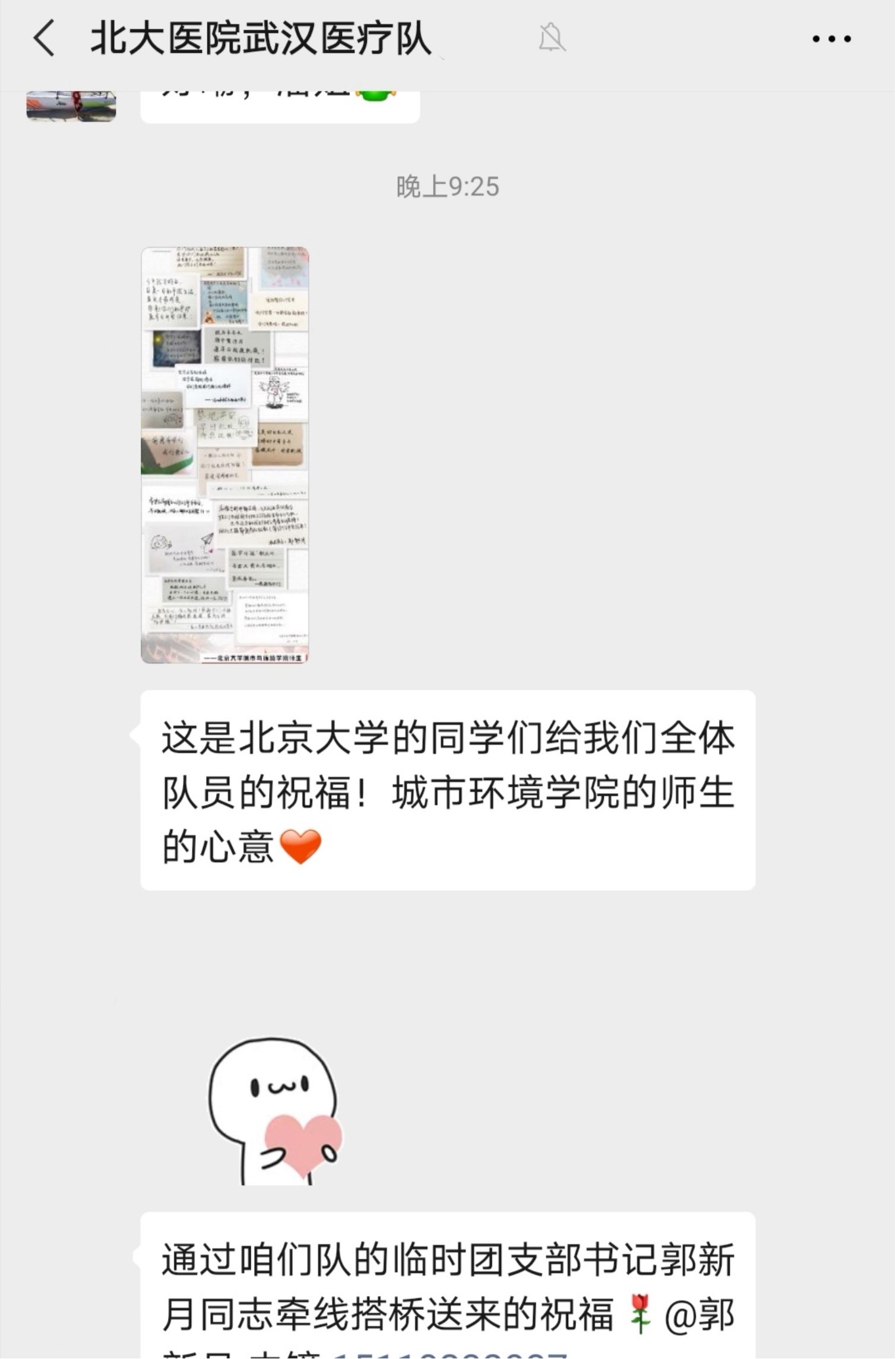The width and height of the screenshot is (896, 1359).
Task: Open the three-dot chat info menu
Action: tap(832, 39)
